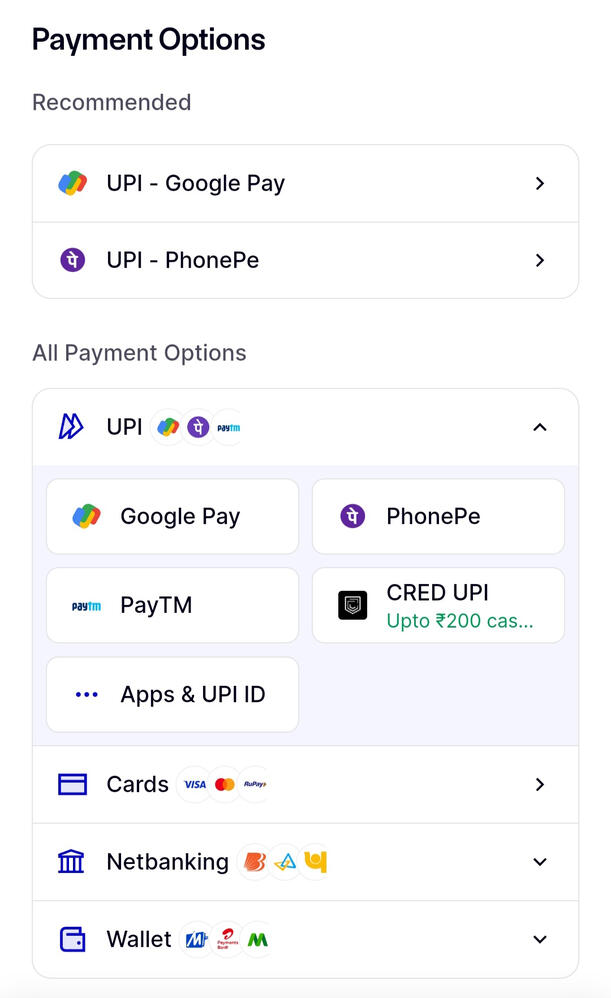Open the Cards payment option
This screenshot has width=611, height=998.
305,785
